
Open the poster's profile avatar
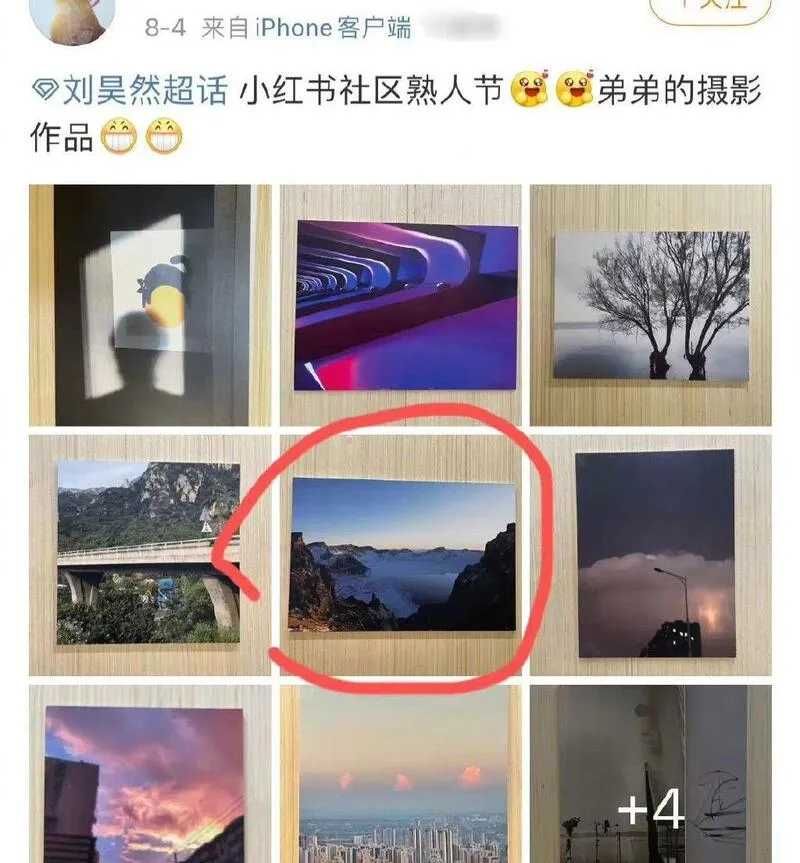point(73,17)
